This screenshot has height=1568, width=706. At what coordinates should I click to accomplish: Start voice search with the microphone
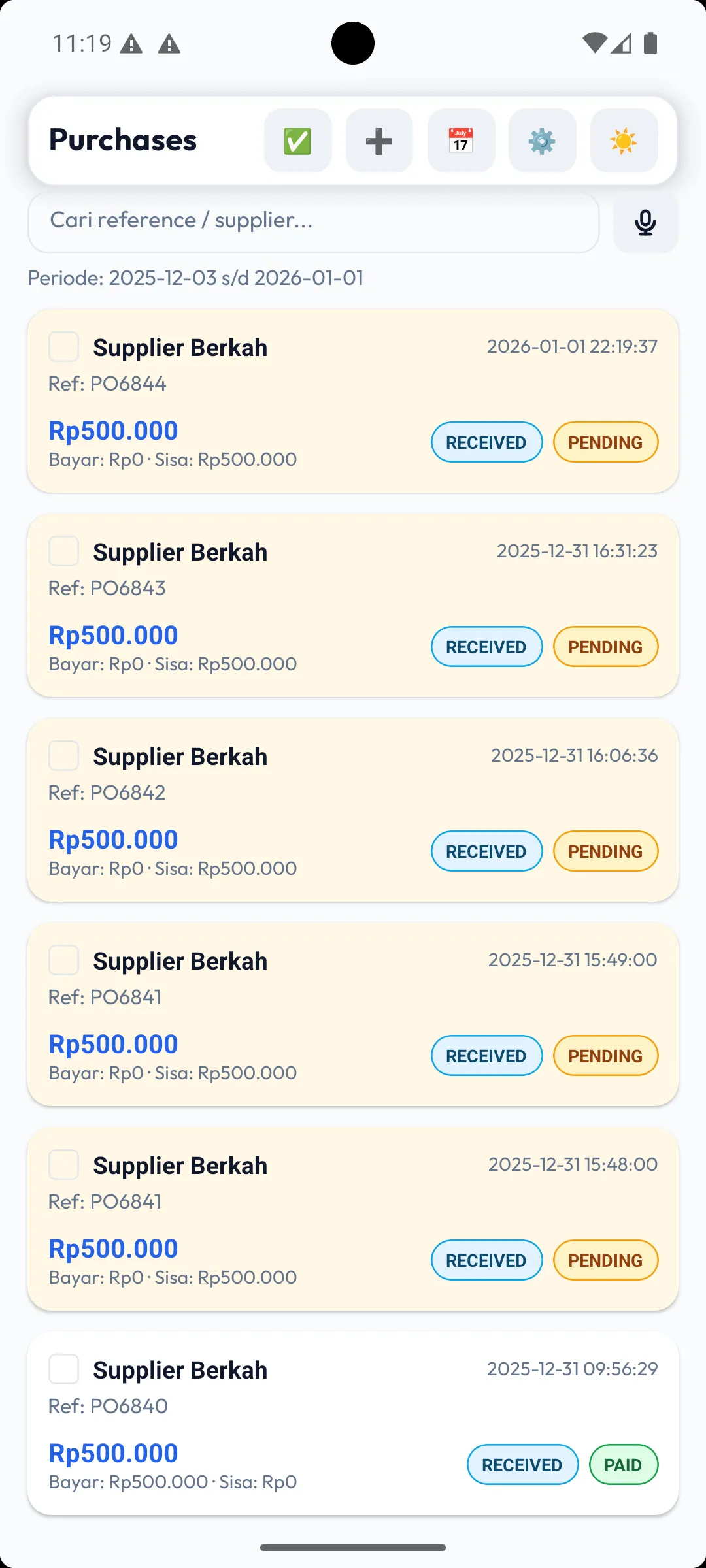click(x=645, y=223)
